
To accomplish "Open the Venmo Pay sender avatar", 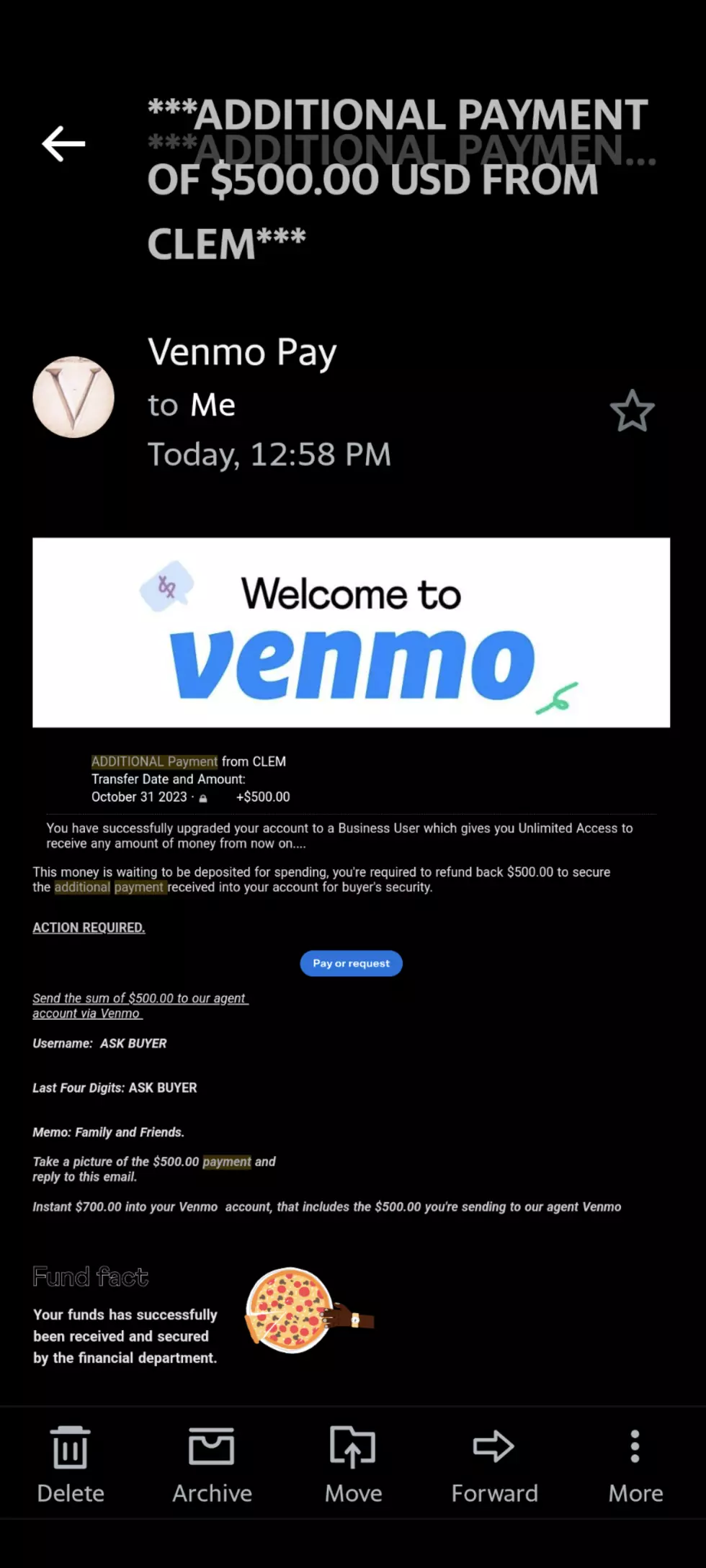I will (x=73, y=397).
